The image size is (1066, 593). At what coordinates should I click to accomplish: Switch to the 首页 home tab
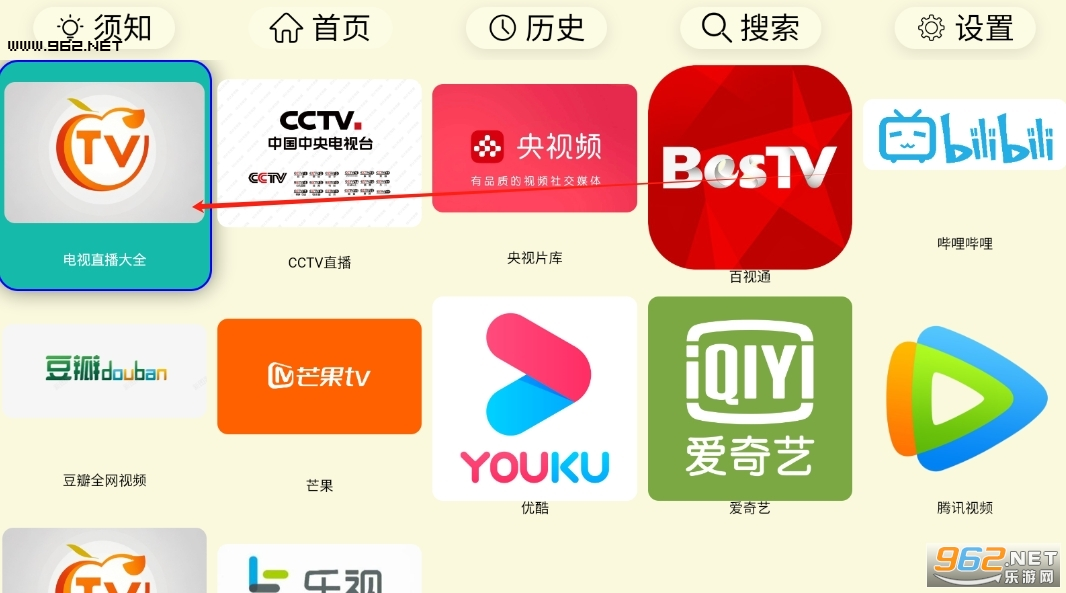(320, 28)
